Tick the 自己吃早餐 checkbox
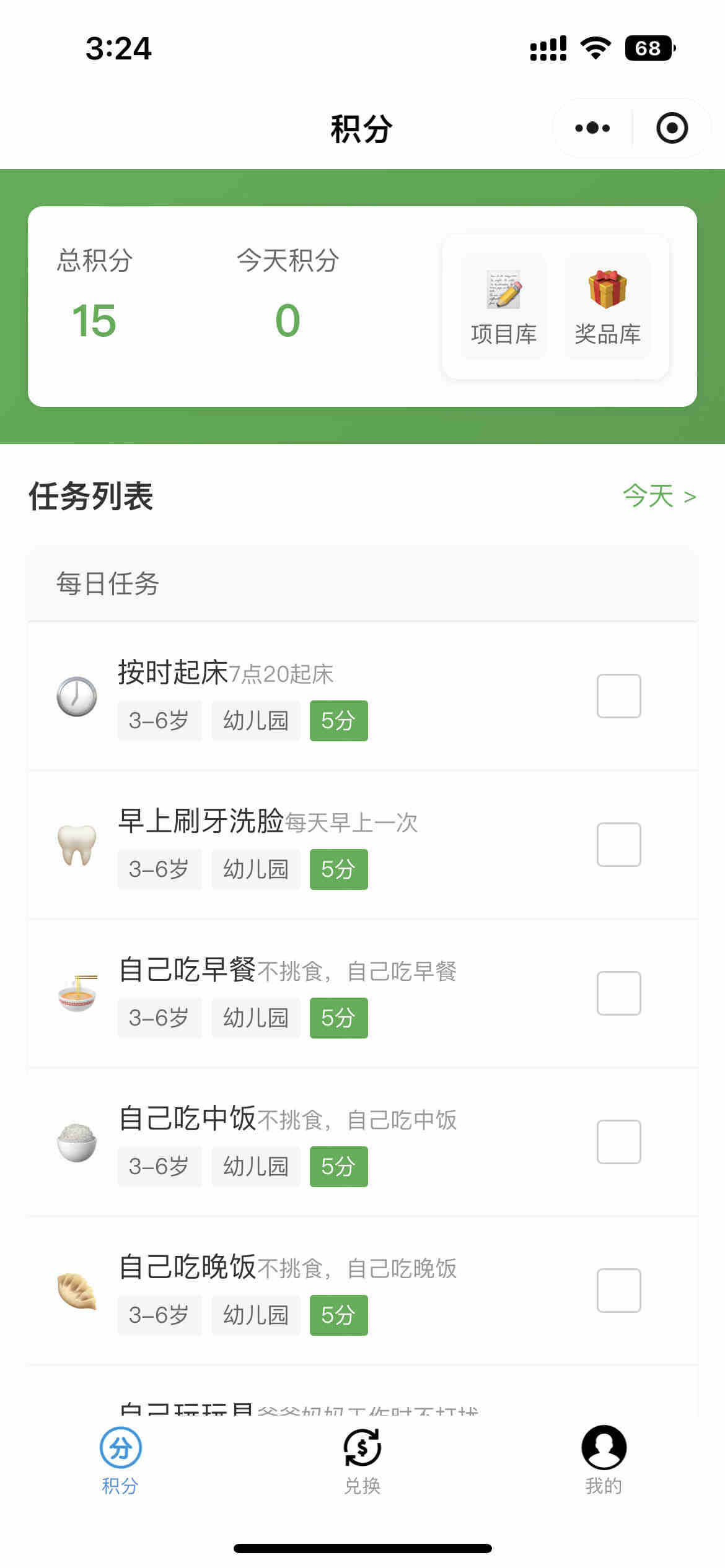 [x=618, y=993]
